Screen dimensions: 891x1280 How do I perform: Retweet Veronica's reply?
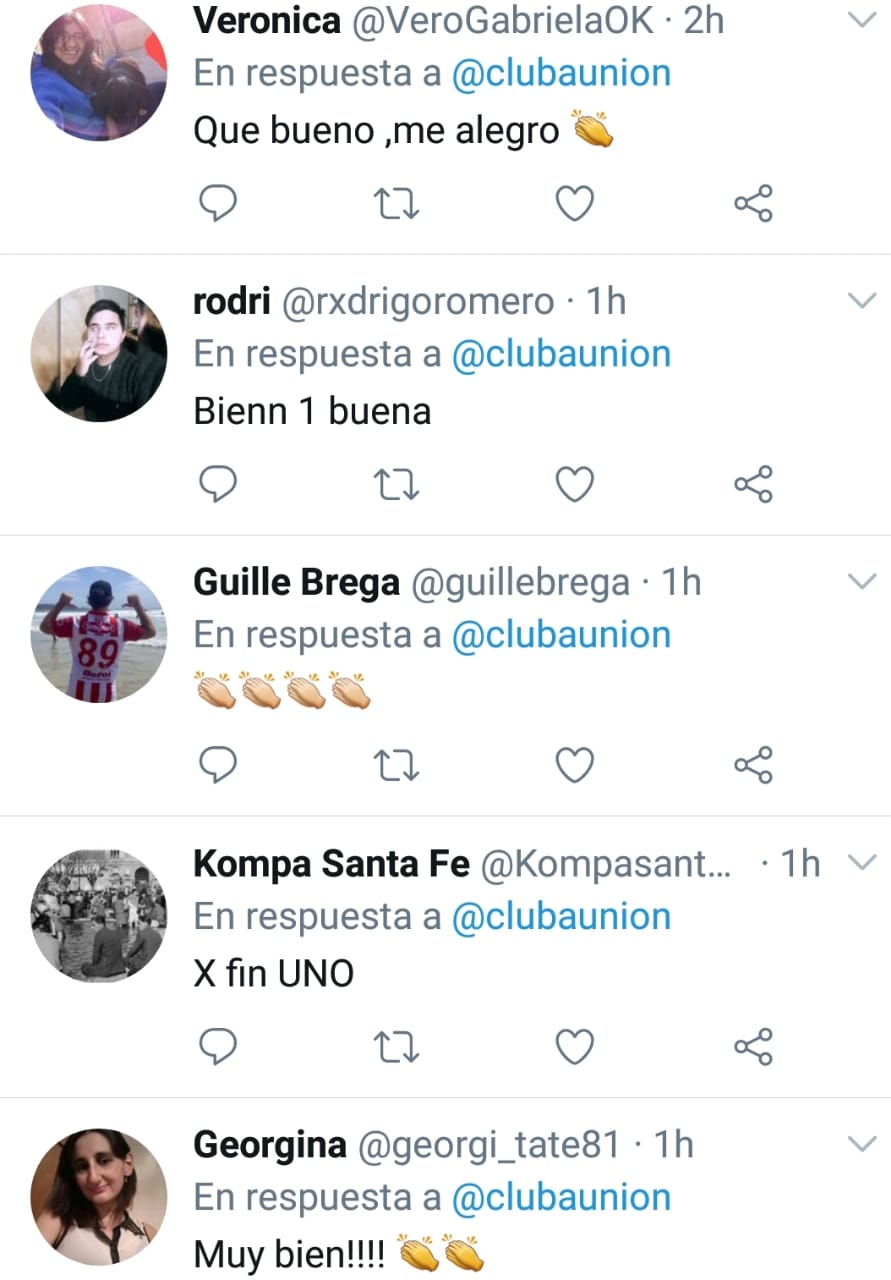coord(396,204)
